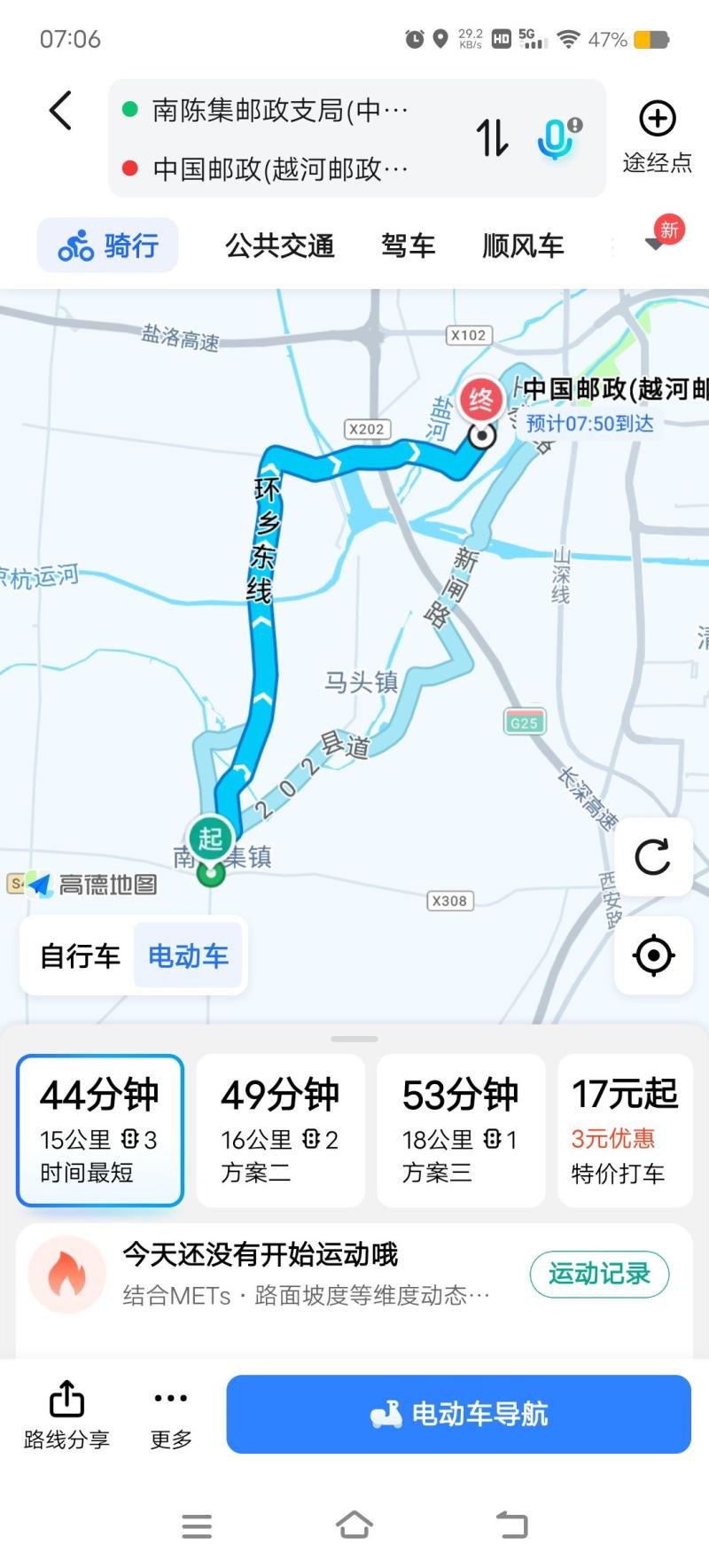This screenshot has width=709, height=1568.
Task: Swap the start and destination points
Action: (493, 137)
